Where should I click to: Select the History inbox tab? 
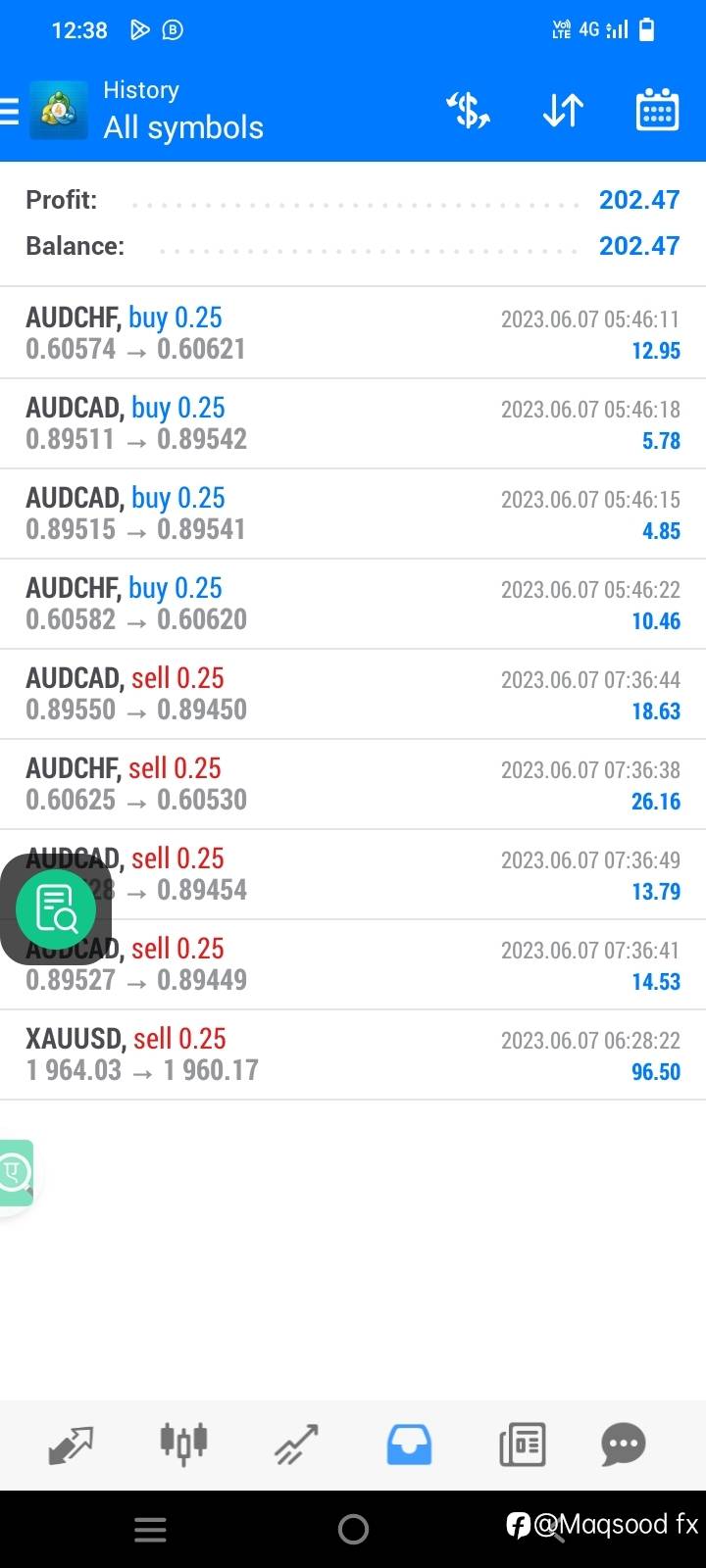click(x=409, y=1445)
